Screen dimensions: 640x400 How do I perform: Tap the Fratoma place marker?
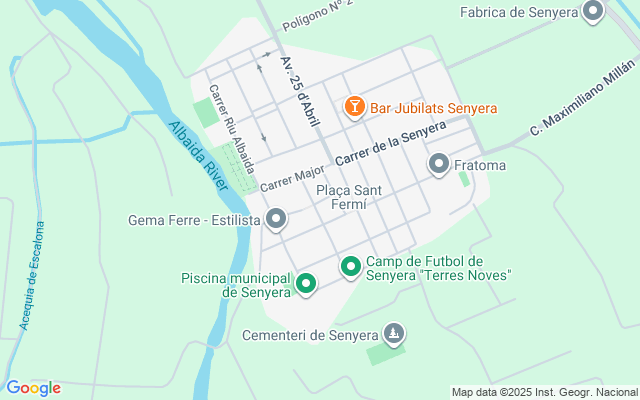[x=438, y=164]
